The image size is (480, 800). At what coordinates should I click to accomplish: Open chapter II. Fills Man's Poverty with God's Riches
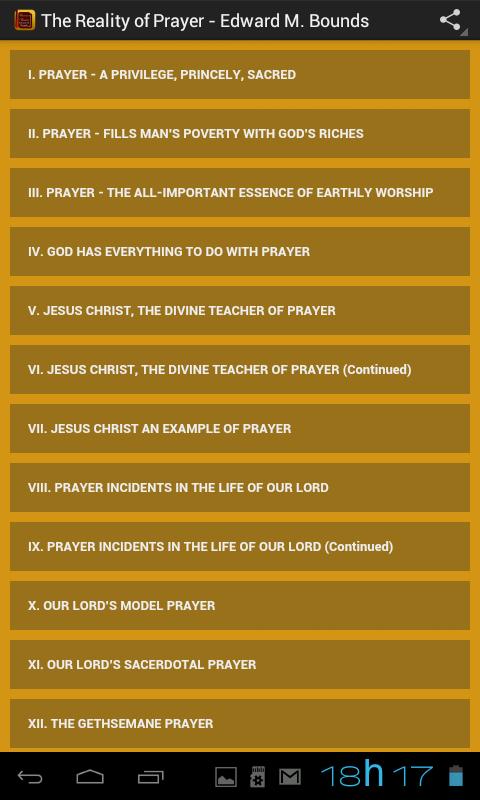click(x=240, y=134)
